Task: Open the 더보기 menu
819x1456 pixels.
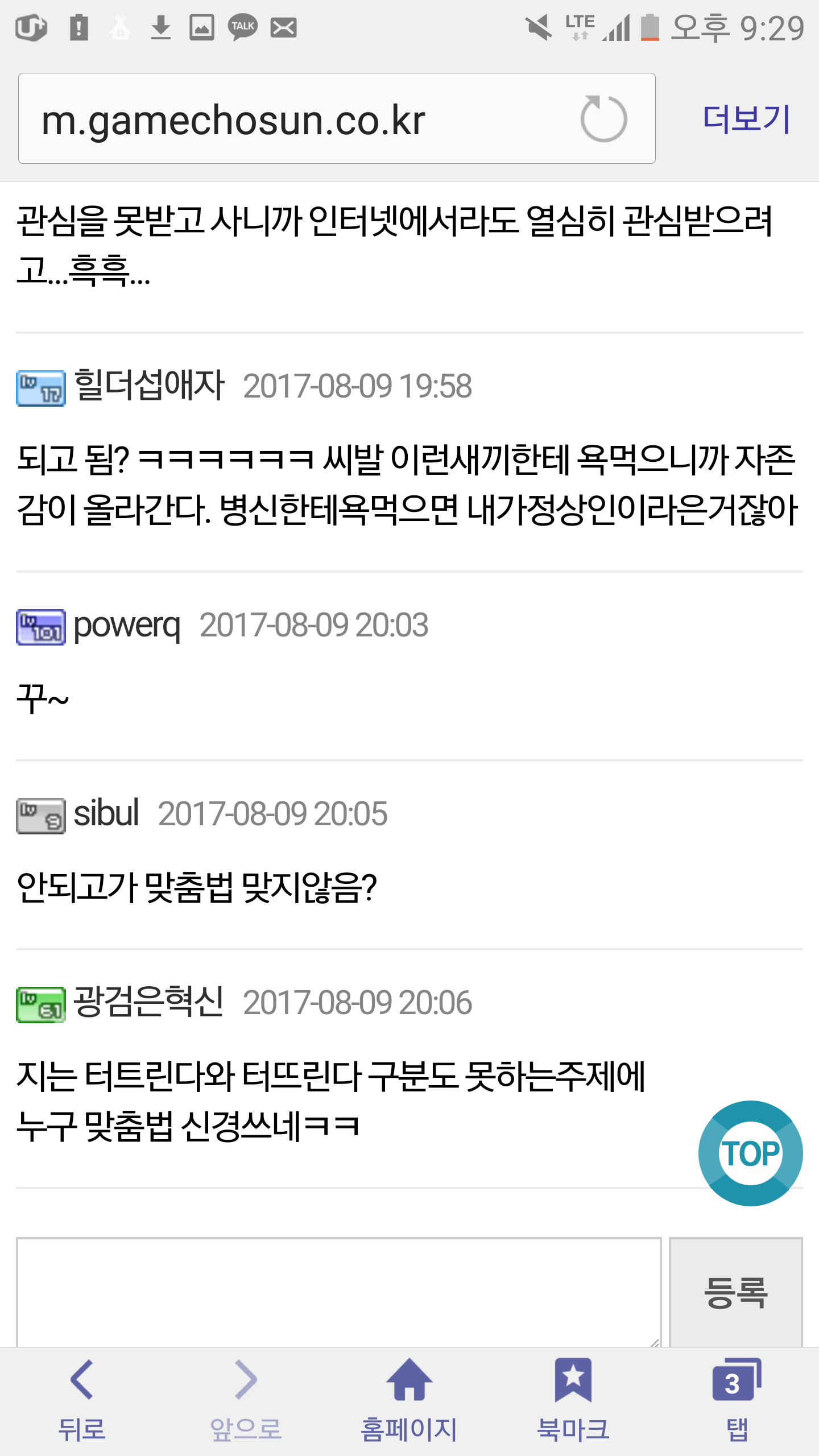Action: [x=746, y=119]
